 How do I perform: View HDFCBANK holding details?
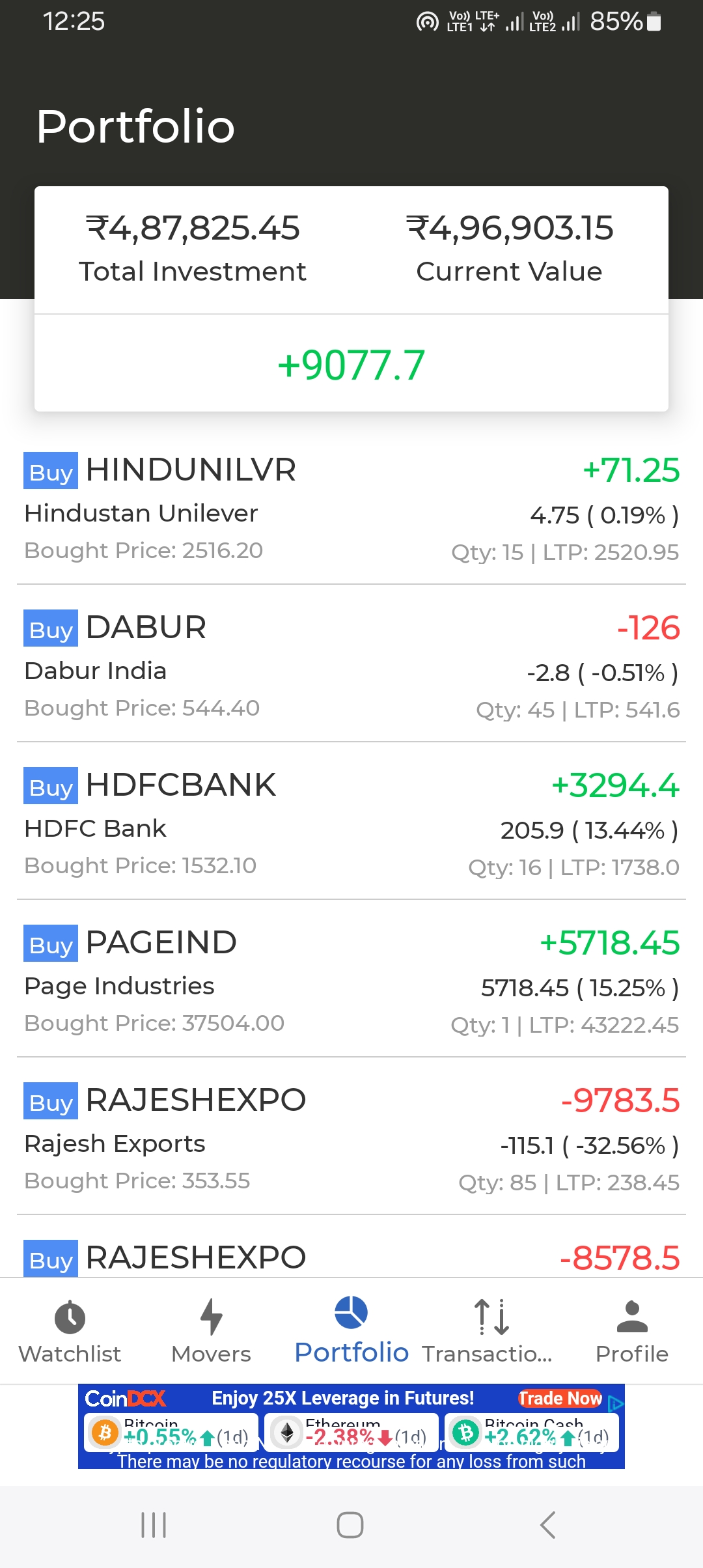(x=351, y=823)
